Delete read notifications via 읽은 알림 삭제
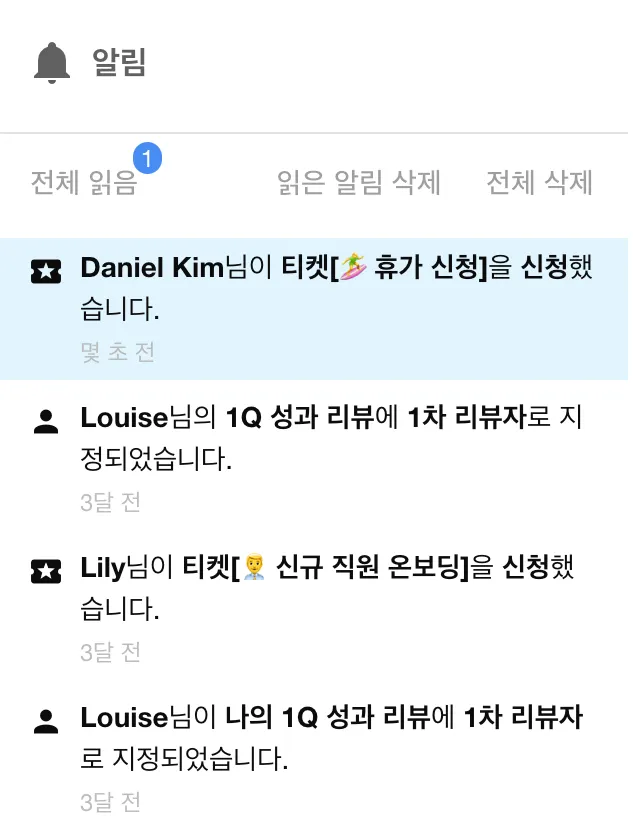The height and width of the screenshot is (834, 634). tap(359, 183)
